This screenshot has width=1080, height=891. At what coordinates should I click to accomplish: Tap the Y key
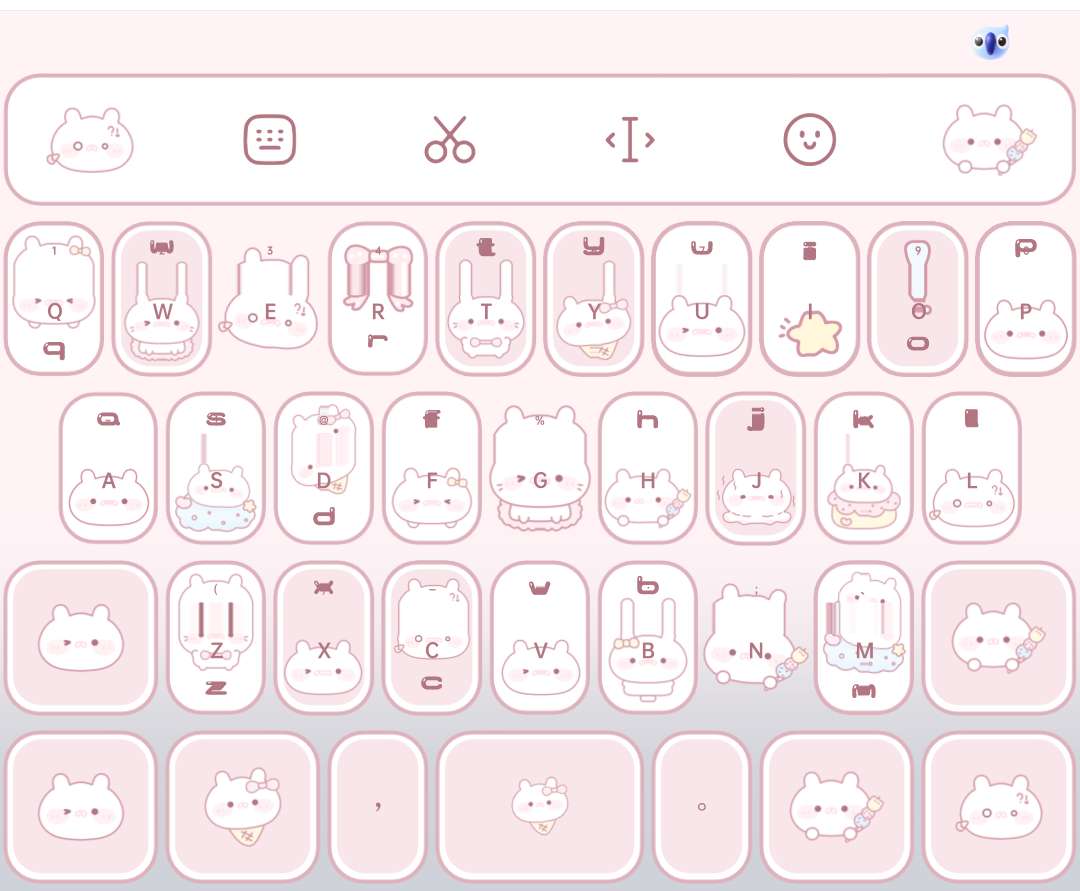[x=594, y=299]
